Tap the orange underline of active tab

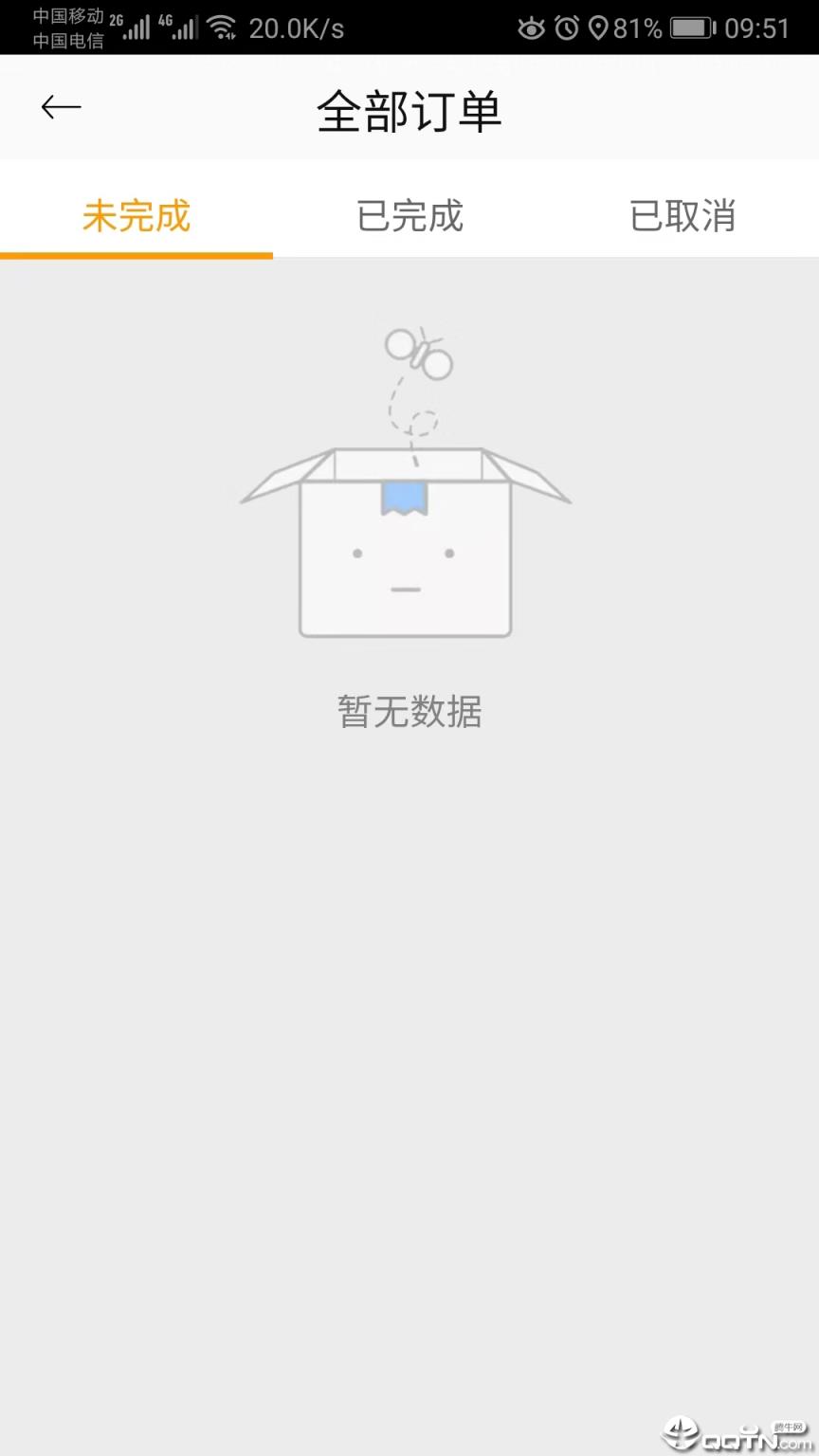click(136, 252)
